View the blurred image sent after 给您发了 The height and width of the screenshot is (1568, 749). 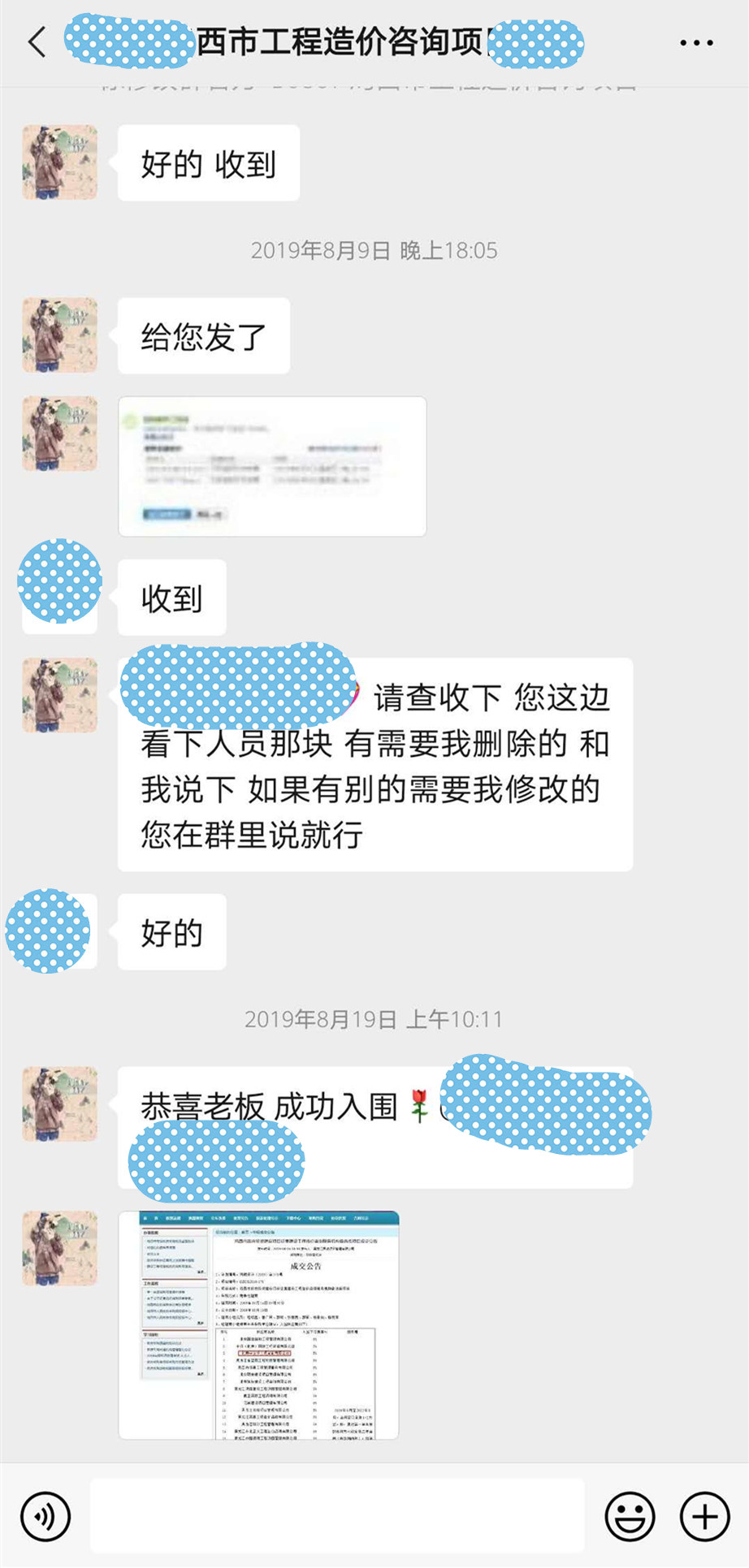272,466
